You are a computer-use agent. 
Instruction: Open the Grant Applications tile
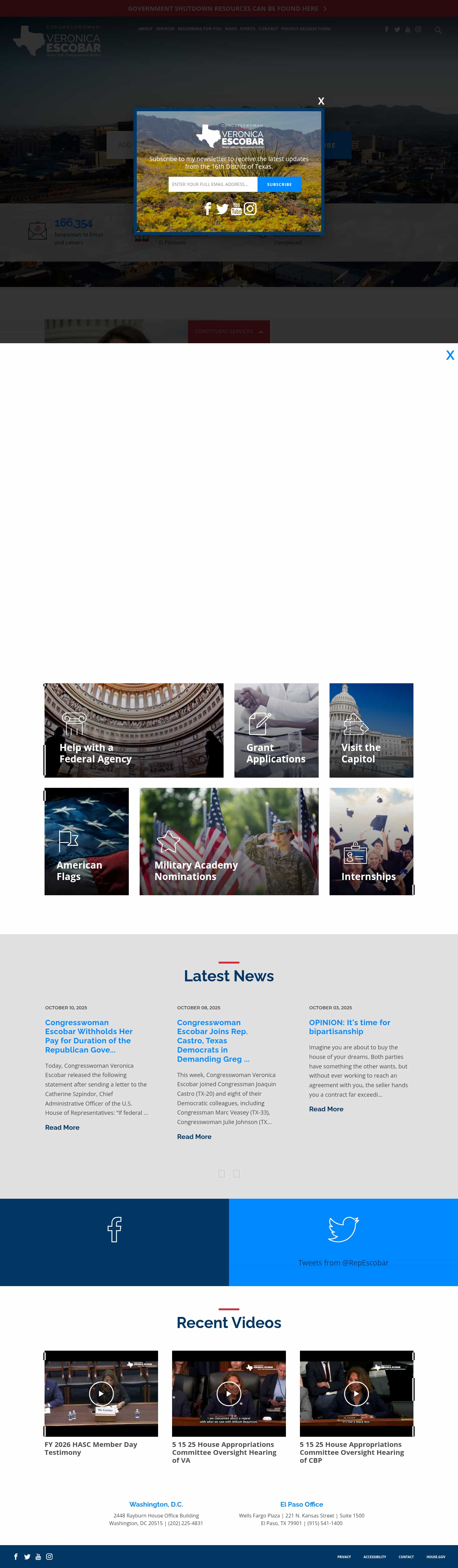point(276,730)
